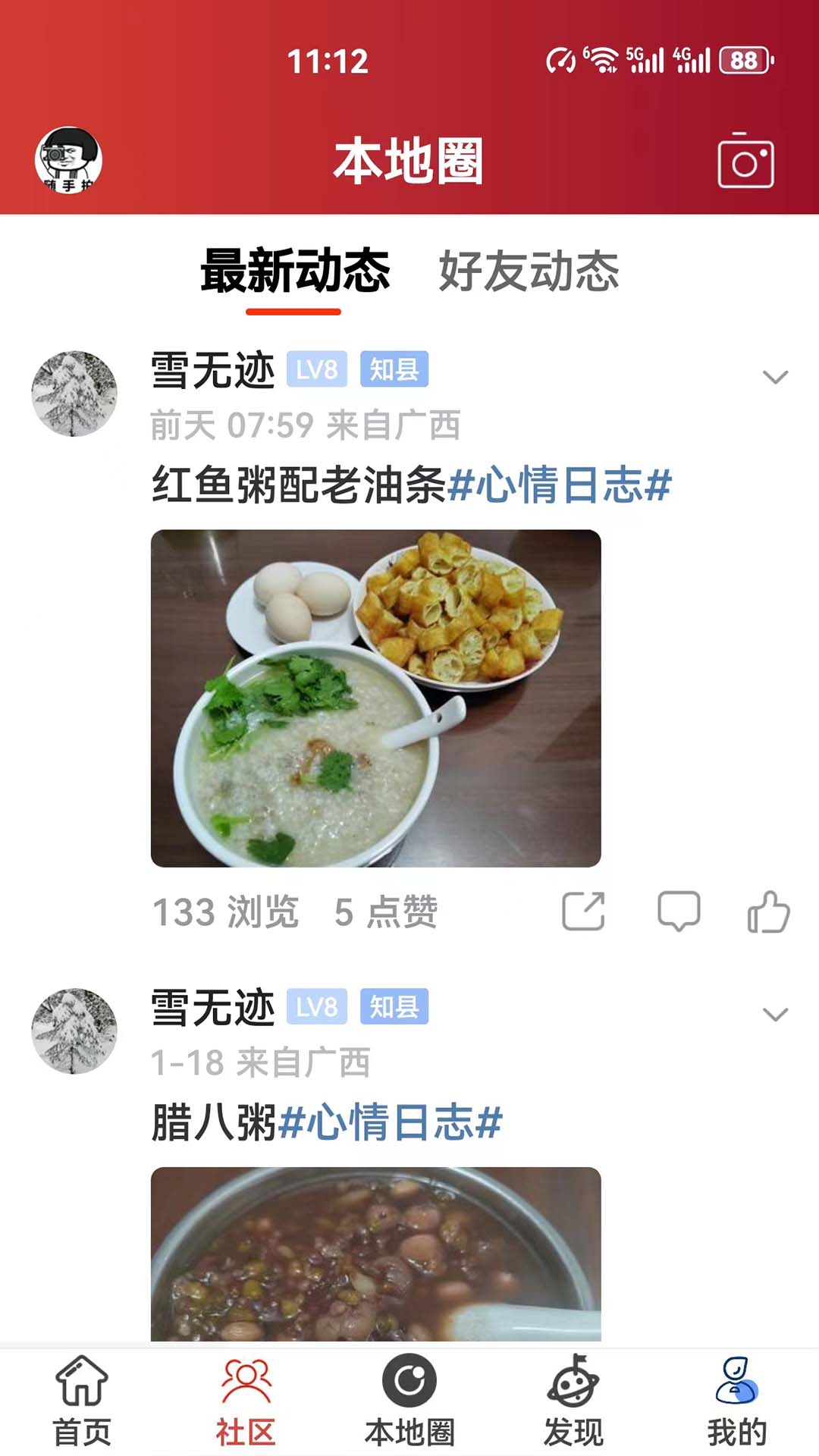Comment on the 红鱼粥配老油条 post
819x1456 pixels.
pos(678,911)
